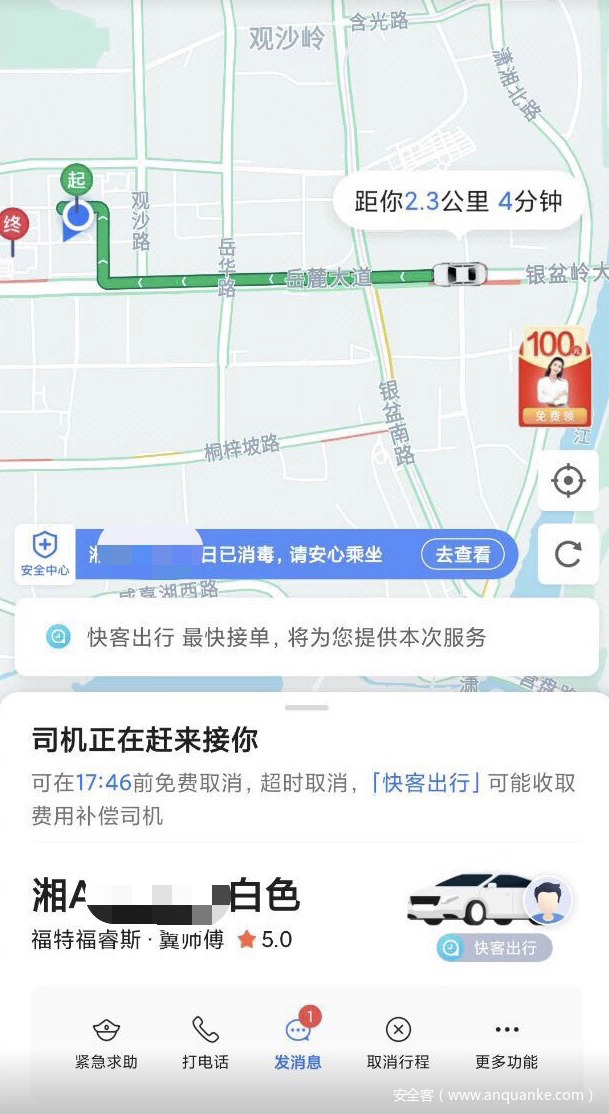Call the driver via 打电话
Viewport: 609px width, 1114px height.
206,1042
